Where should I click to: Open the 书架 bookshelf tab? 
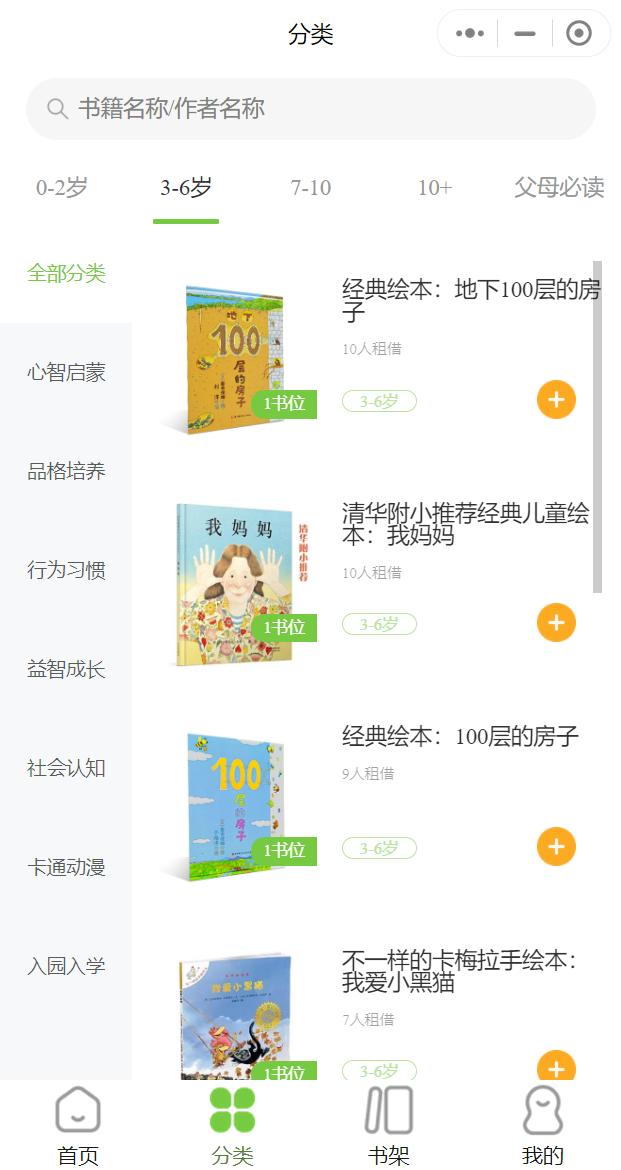(x=388, y=1127)
